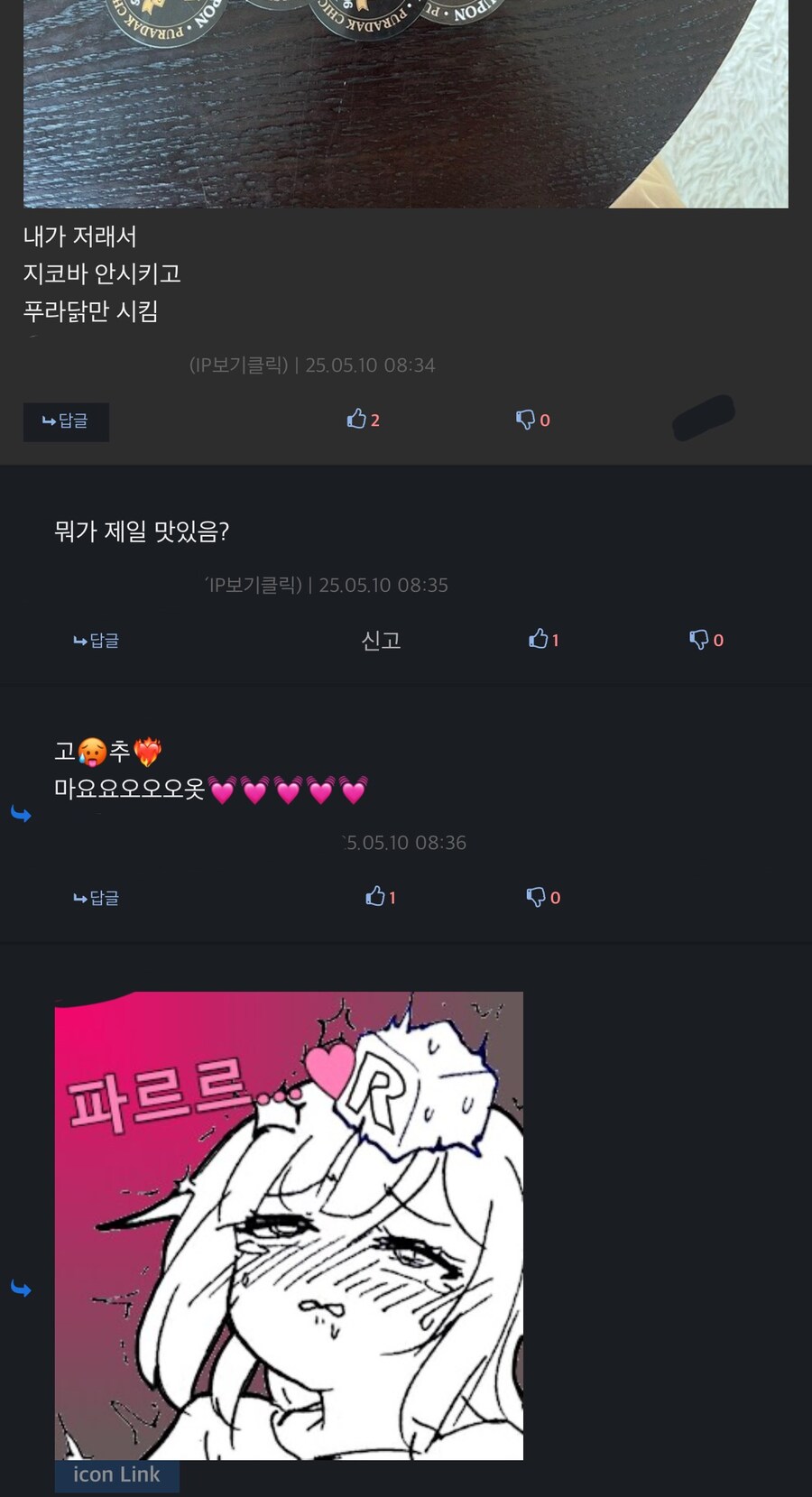Reply to the 푸라닭만 시킴 post
Screen dimensions: 812x1497
pyautogui.click(x=66, y=421)
